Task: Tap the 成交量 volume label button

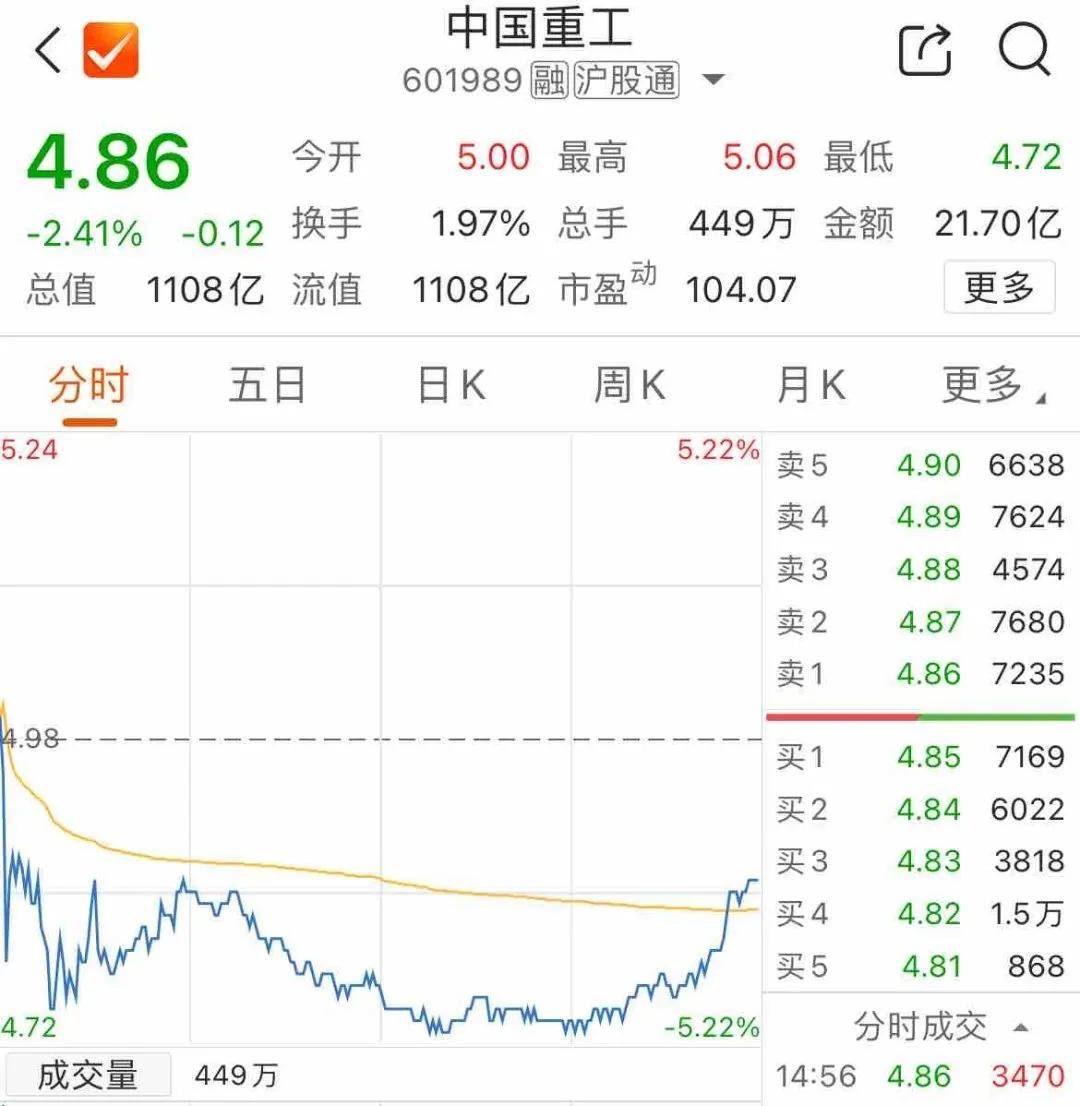Action: coord(90,1073)
